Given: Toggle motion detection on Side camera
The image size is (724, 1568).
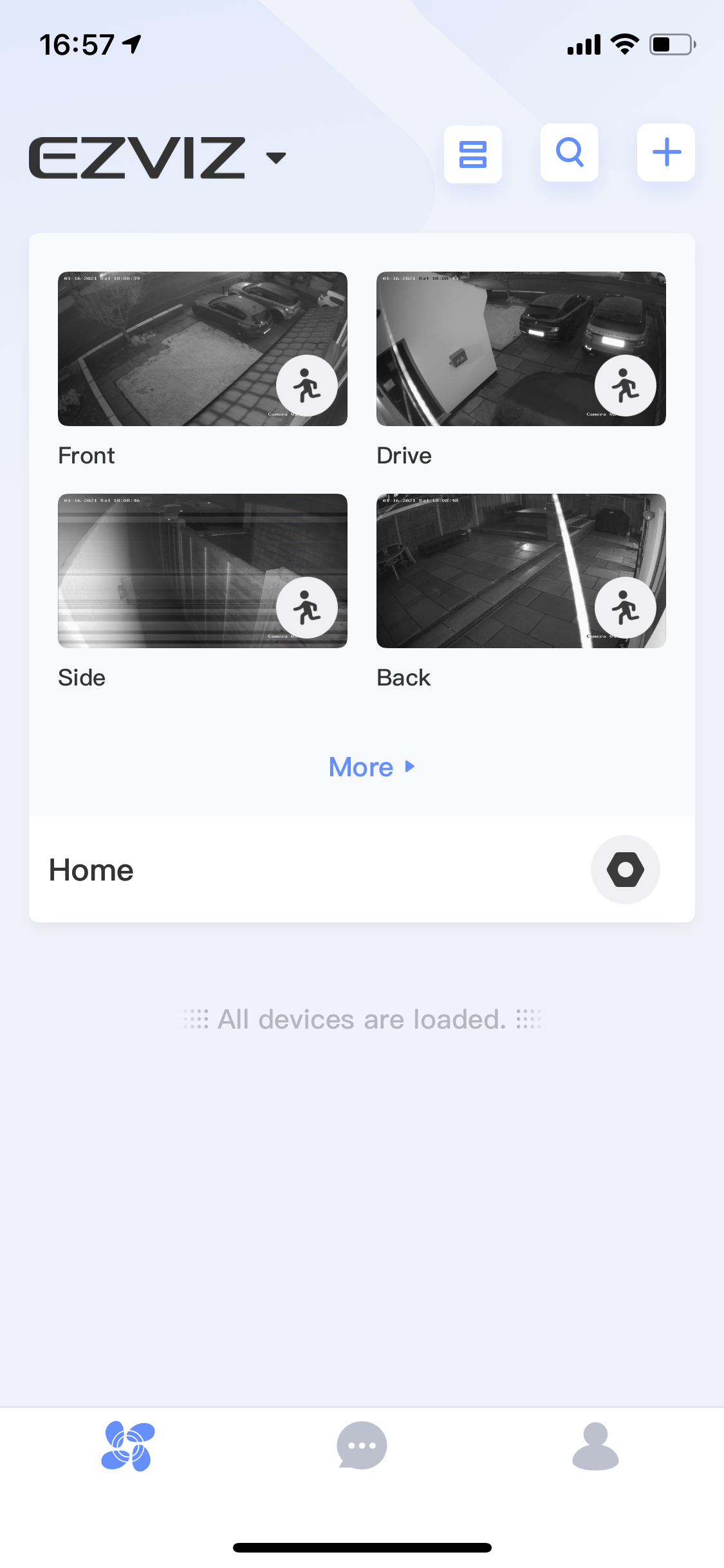Looking at the screenshot, I should pyautogui.click(x=307, y=608).
